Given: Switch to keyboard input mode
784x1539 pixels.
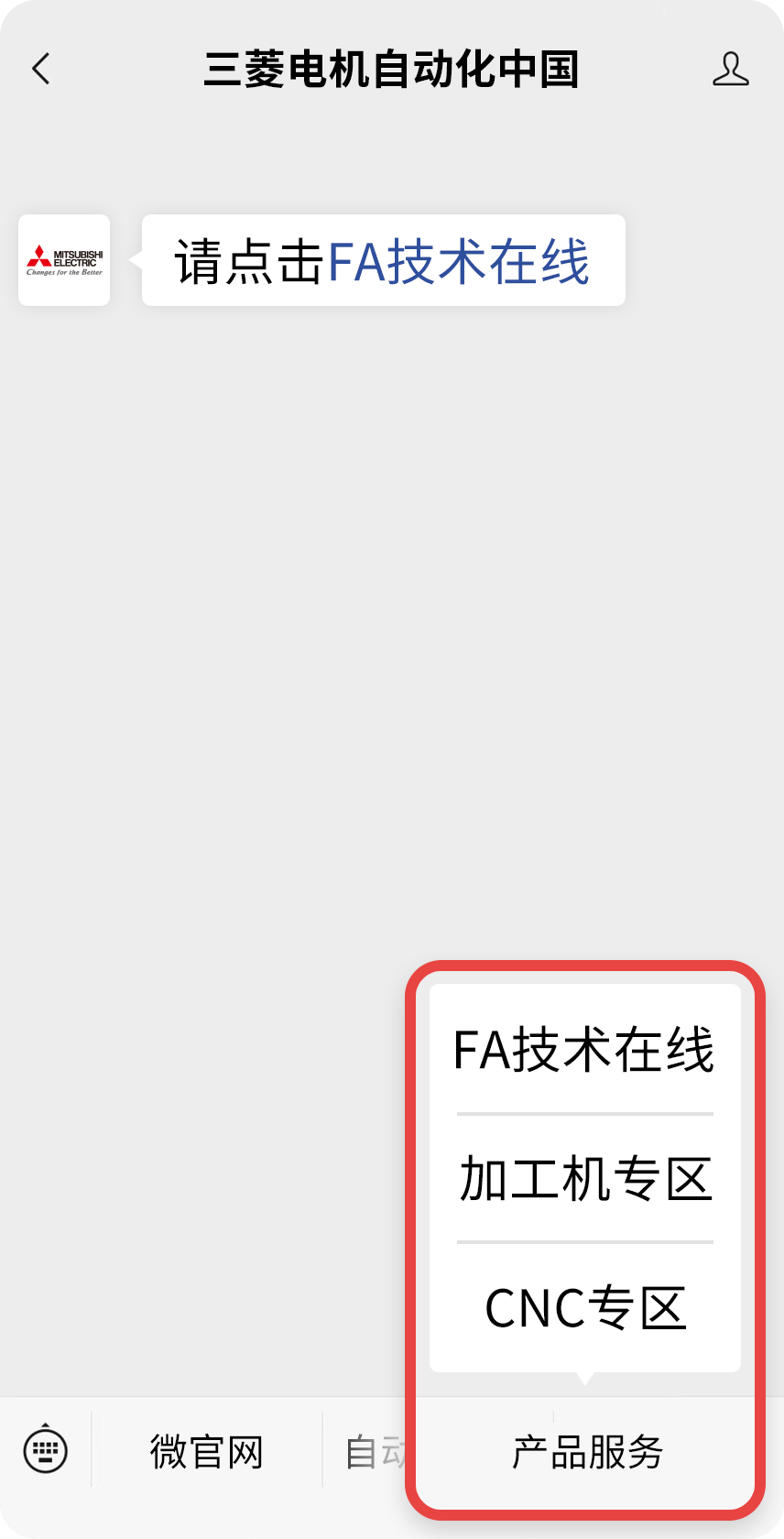Looking at the screenshot, I should pos(45,1450).
